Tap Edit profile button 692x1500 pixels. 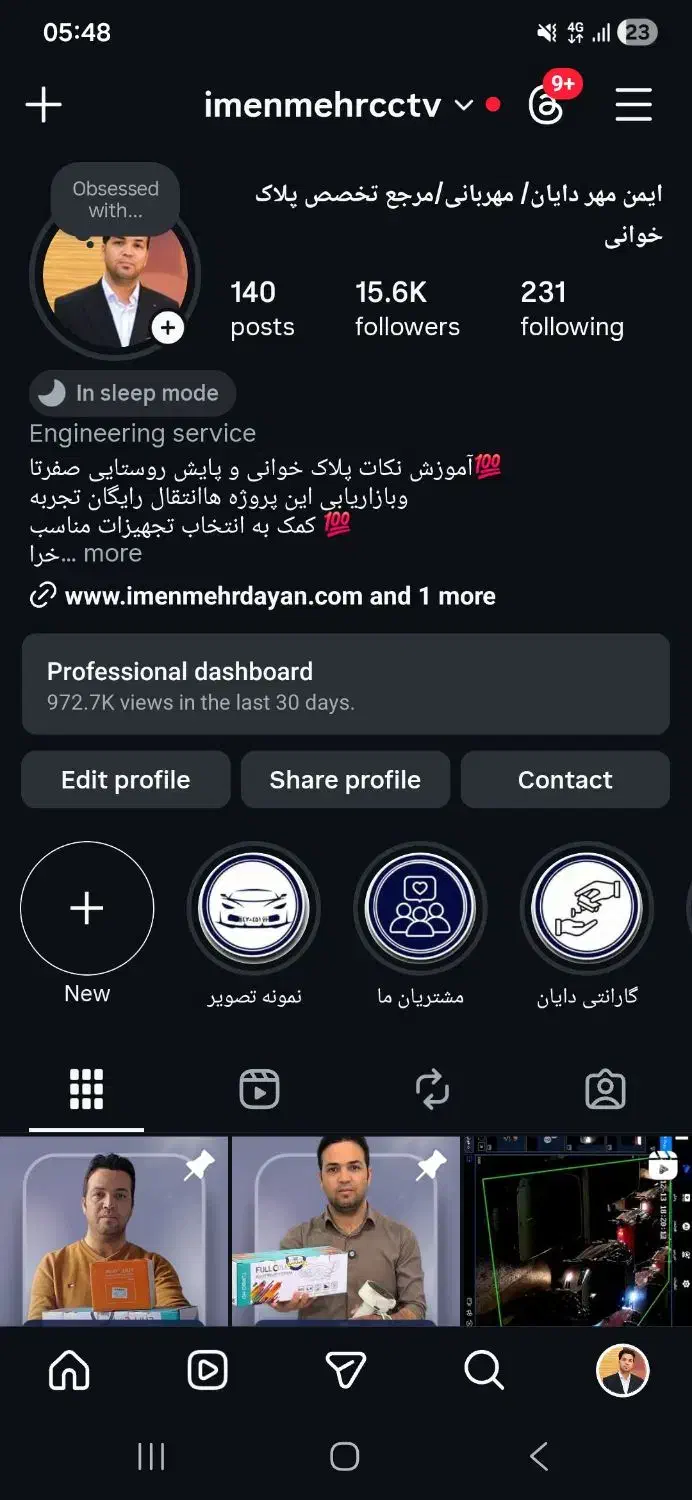tap(126, 780)
